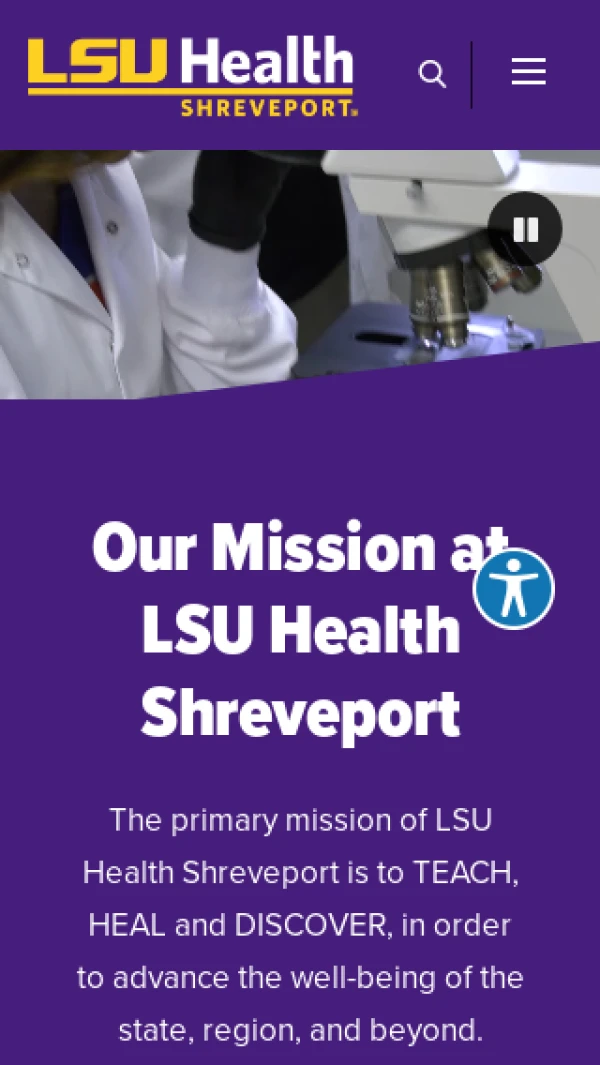The width and height of the screenshot is (600, 1065).
Task: Open the accessibility options widget
Action: [514, 588]
